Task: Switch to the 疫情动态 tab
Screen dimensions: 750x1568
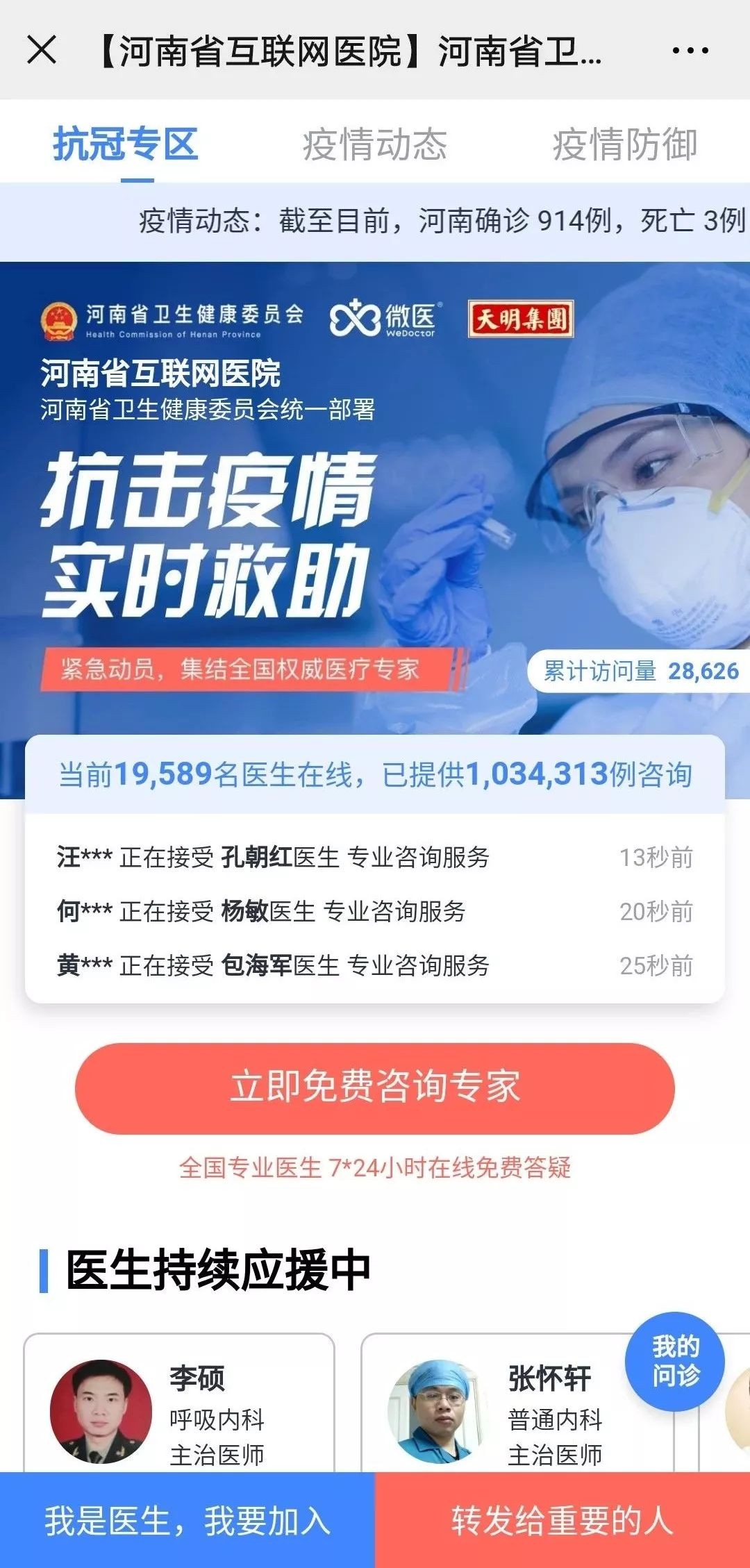Action: [x=374, y=145]
